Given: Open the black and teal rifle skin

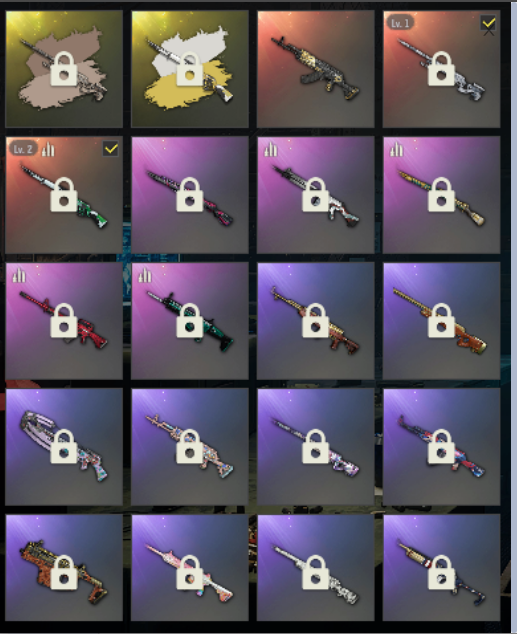Looking at the screenshot, I should [190, 321].
